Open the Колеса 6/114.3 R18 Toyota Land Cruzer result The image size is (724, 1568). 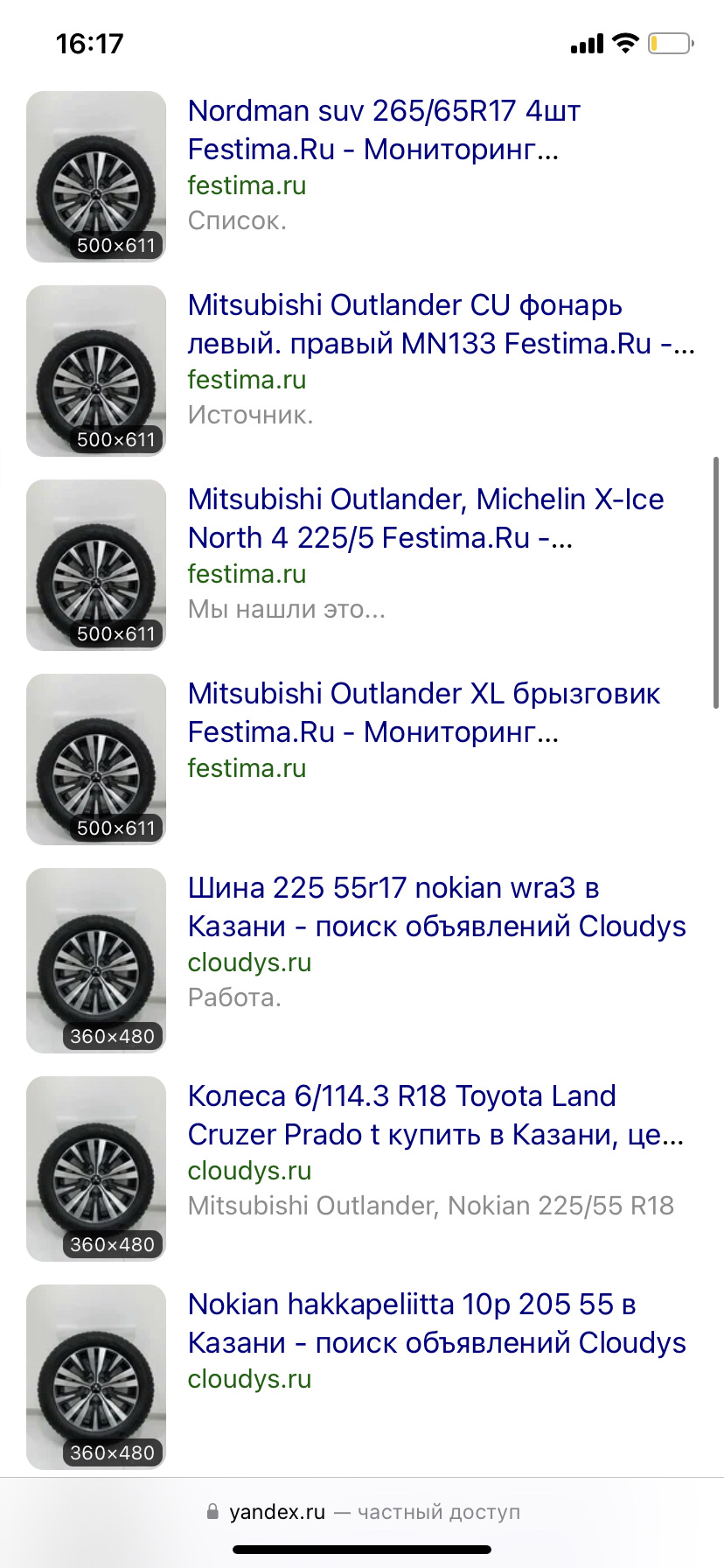[x=436, y=1115]
